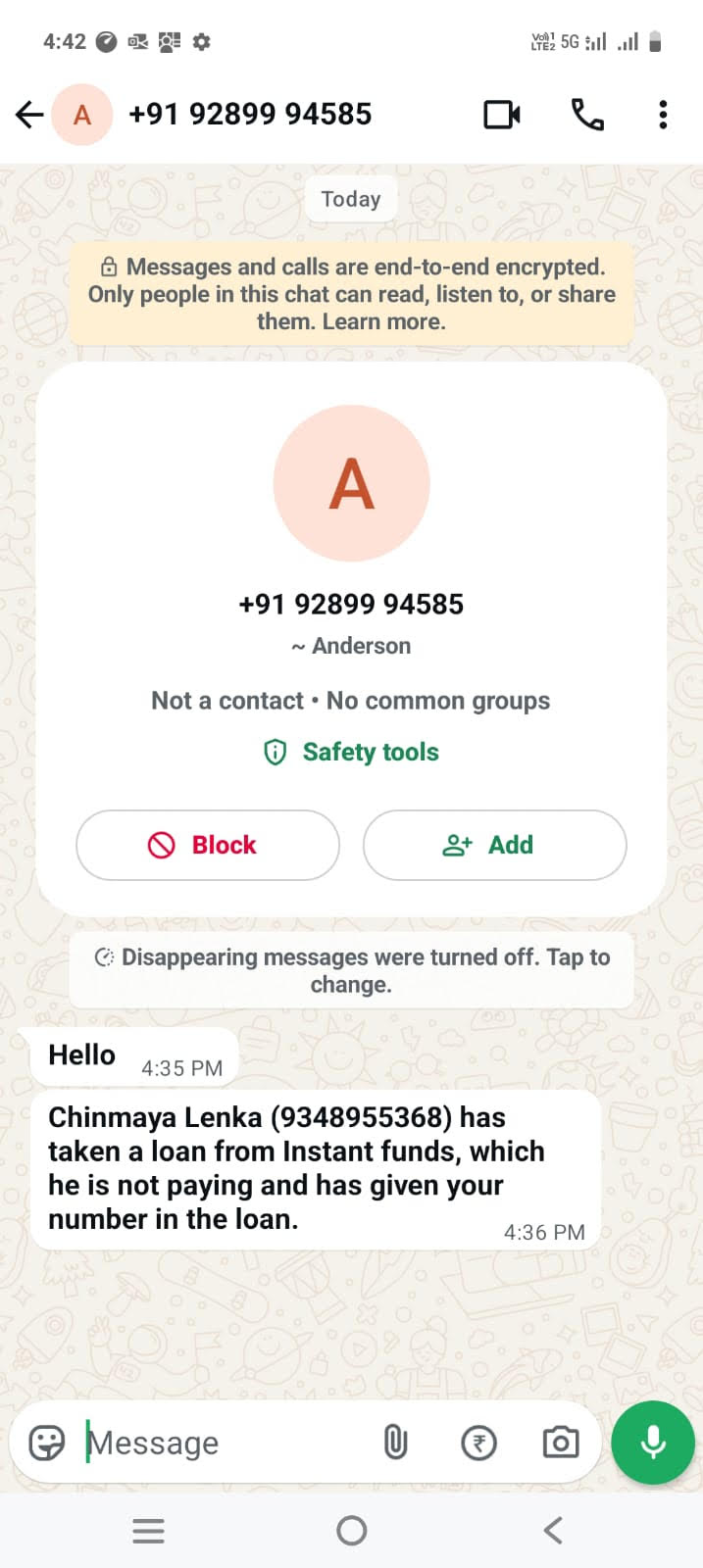
Task: Start a video call with this number
Action: click(502, 115)
